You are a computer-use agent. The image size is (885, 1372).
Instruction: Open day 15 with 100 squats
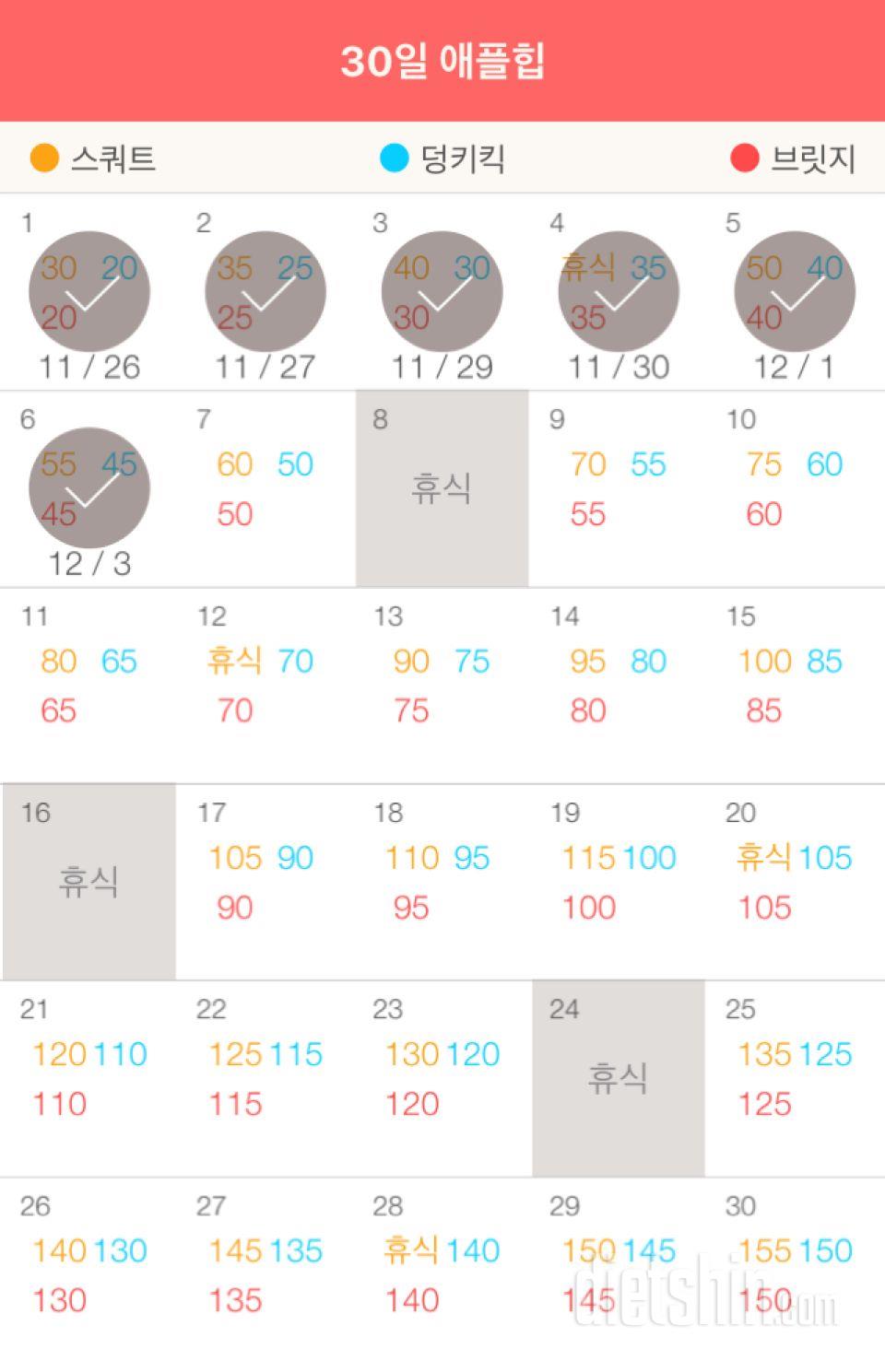pos(795,686)
